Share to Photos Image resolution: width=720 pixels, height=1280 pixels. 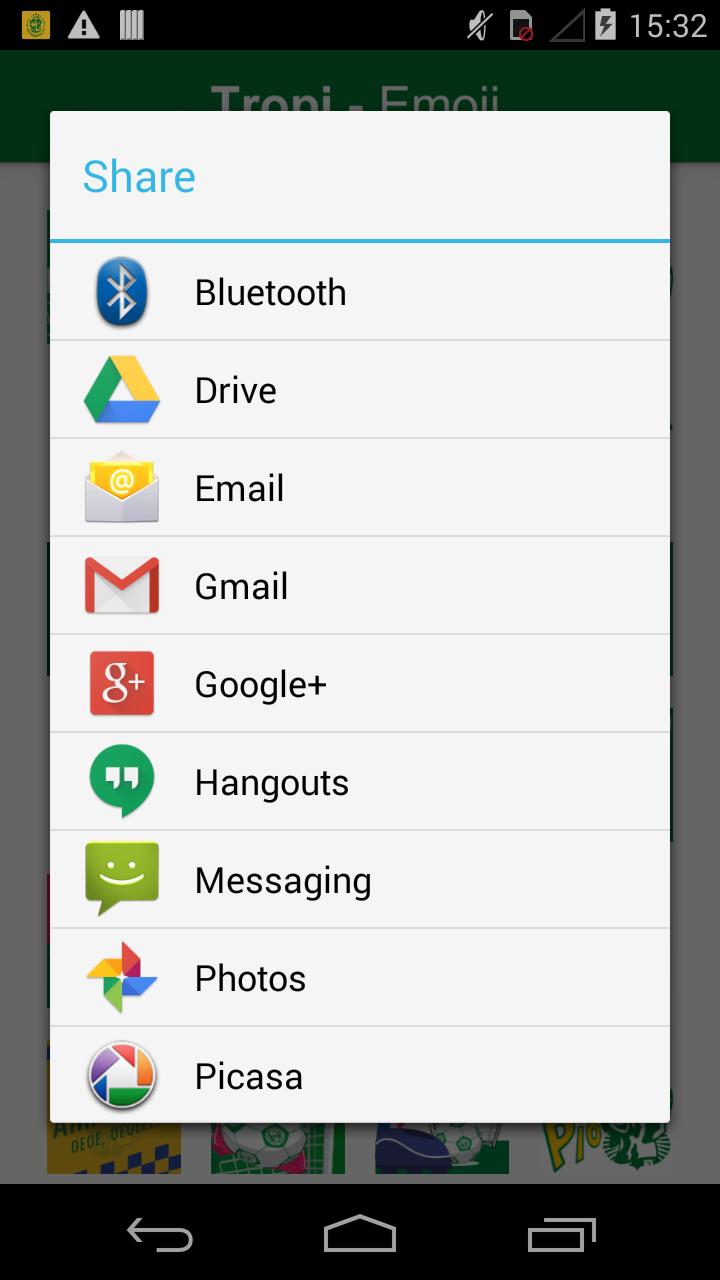360,978
